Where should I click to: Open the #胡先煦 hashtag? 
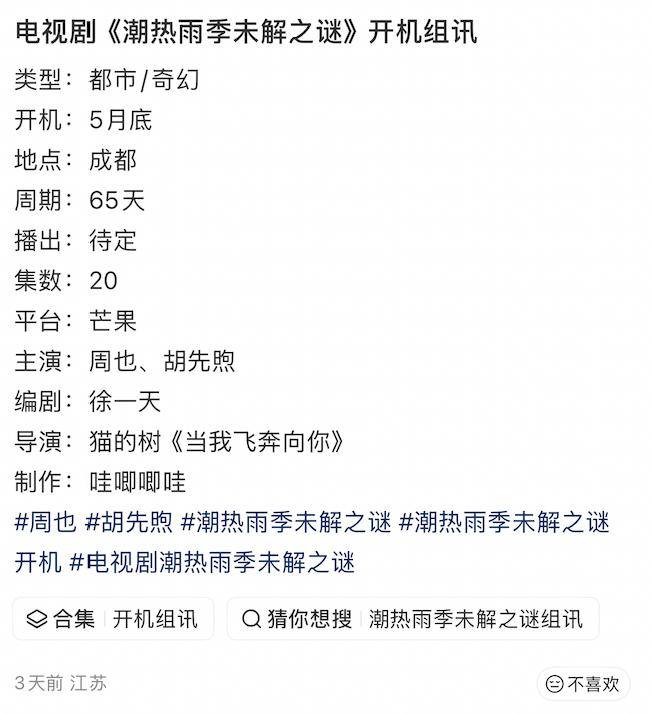click(x=129, y=522)
